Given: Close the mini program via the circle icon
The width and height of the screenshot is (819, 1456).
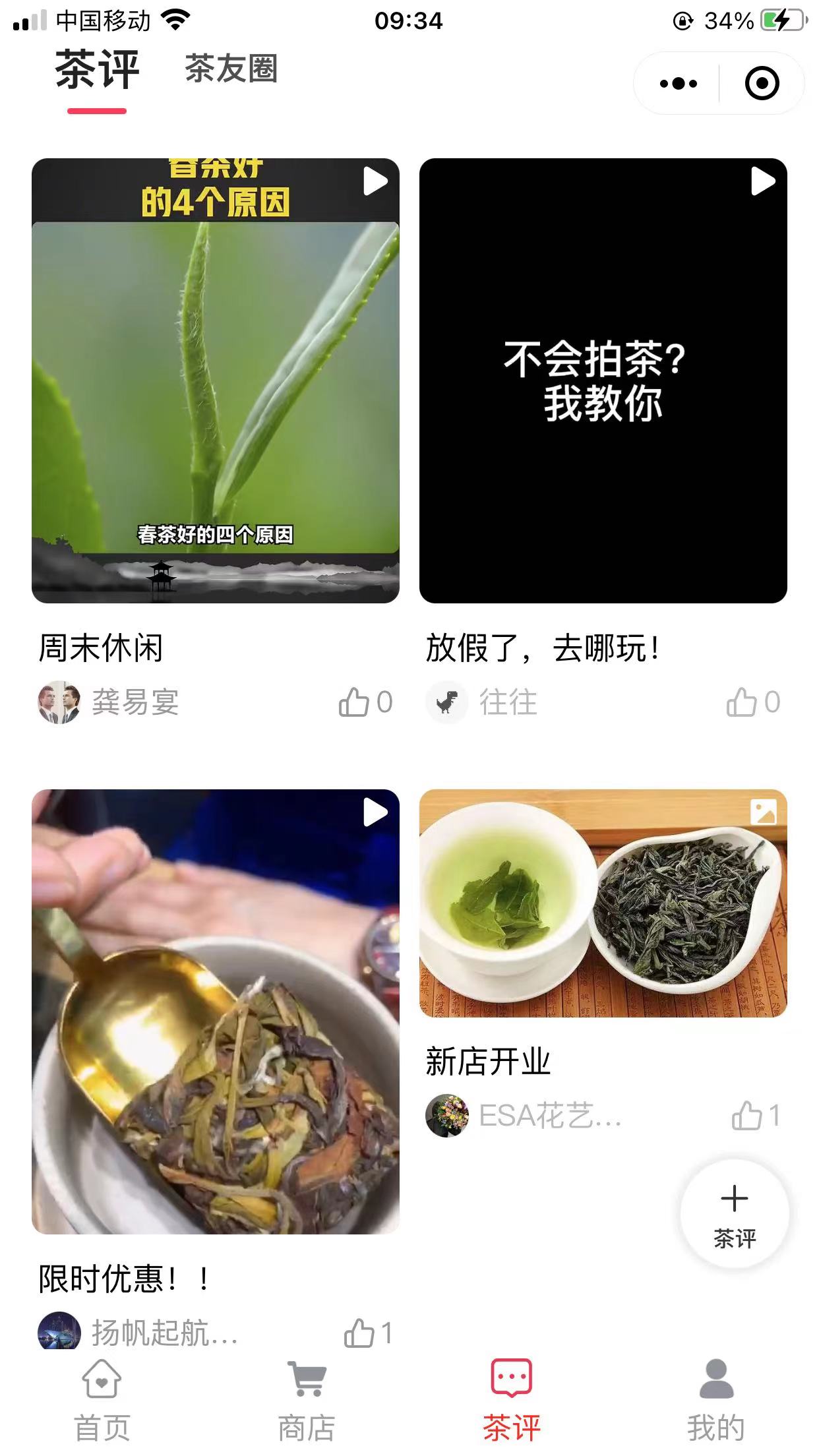Looking at the screenshot, I should point(762,84).
